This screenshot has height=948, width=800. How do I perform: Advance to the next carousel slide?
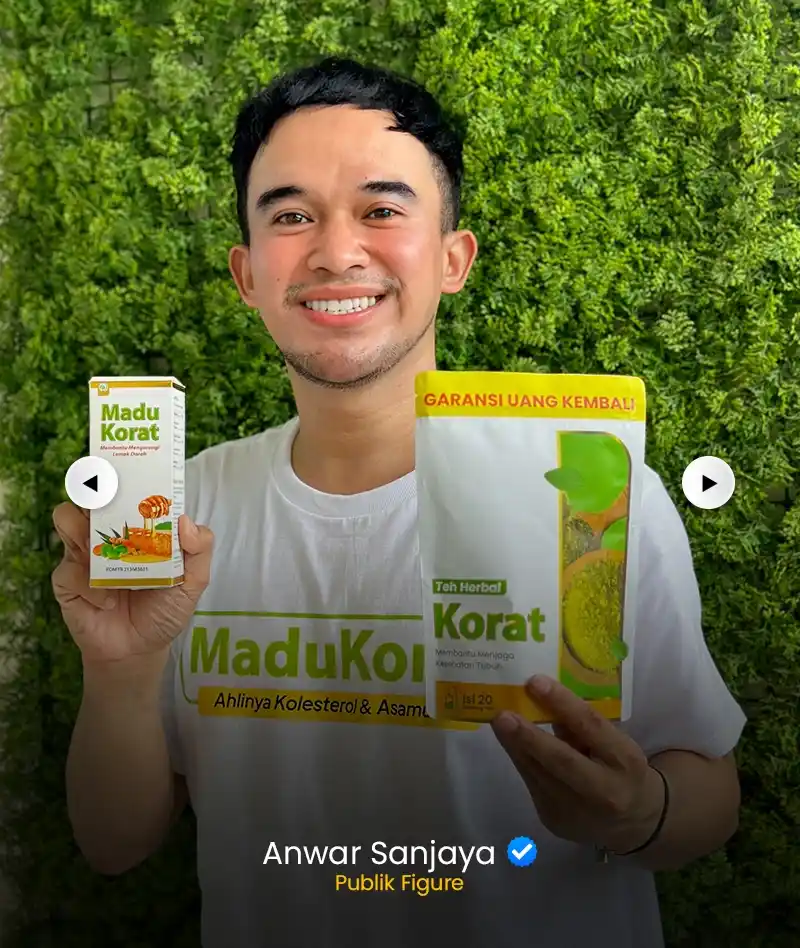click(708, 483)
